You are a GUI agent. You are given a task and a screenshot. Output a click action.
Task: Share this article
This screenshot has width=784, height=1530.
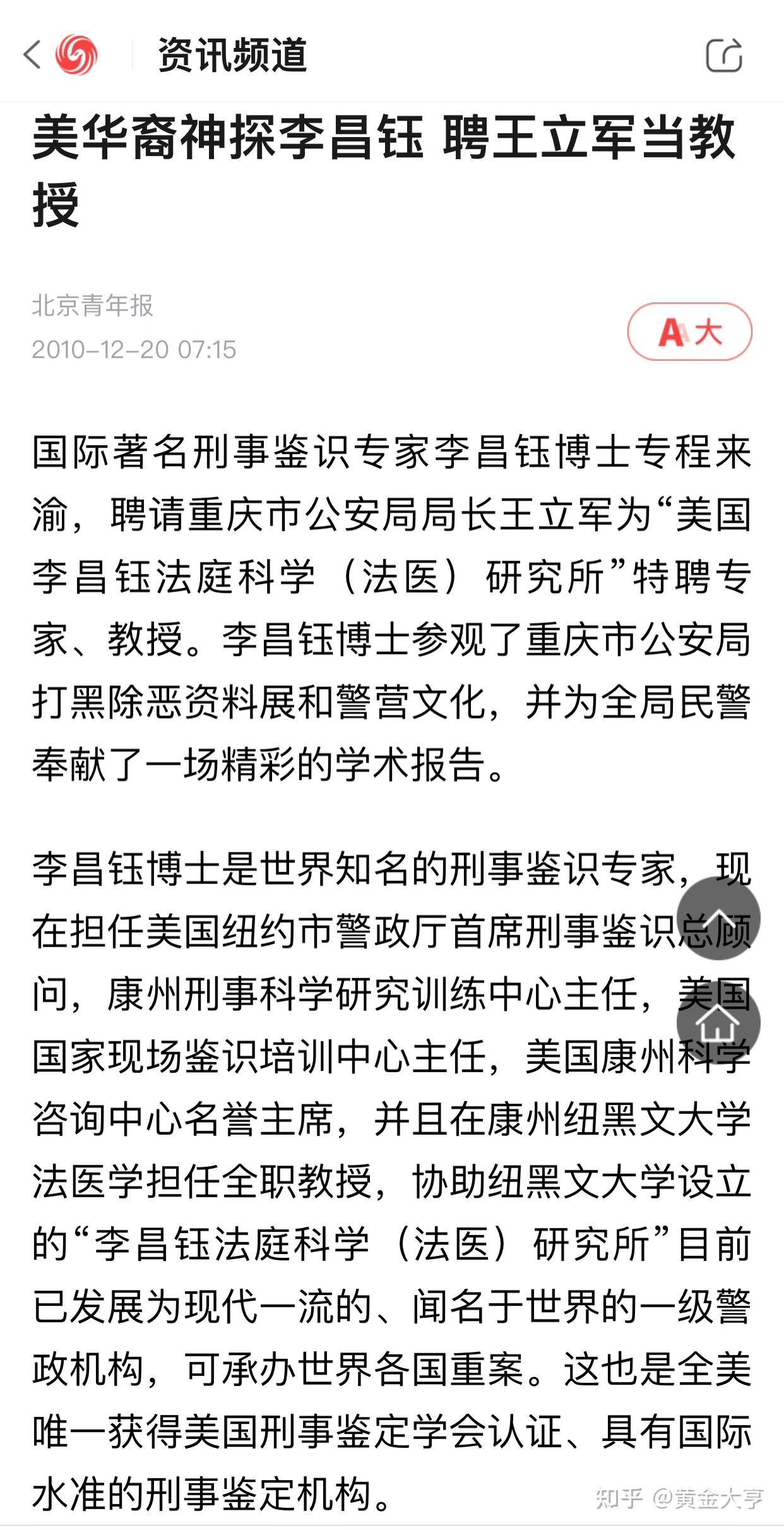(x=724, y=56)
